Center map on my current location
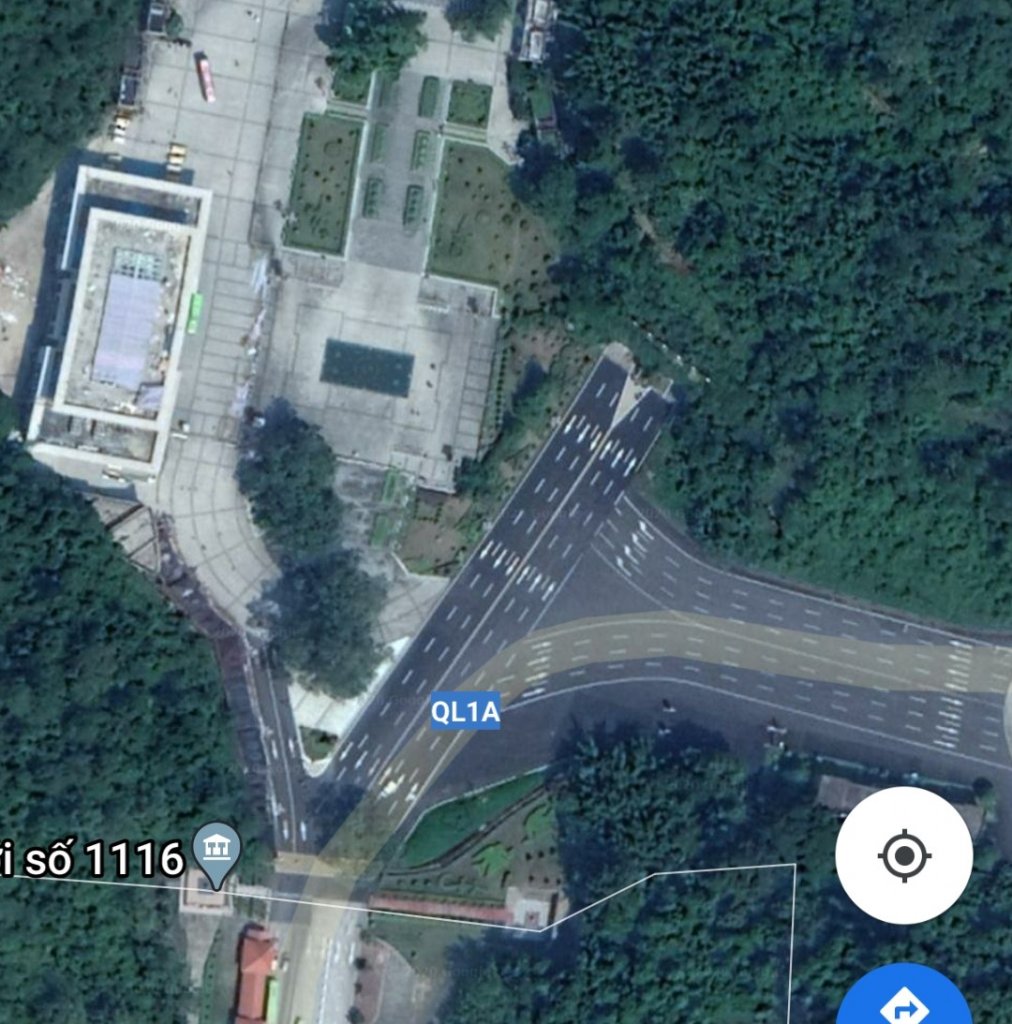Viewport: 1012px width, 1024px height. click(x=903, y=856)
